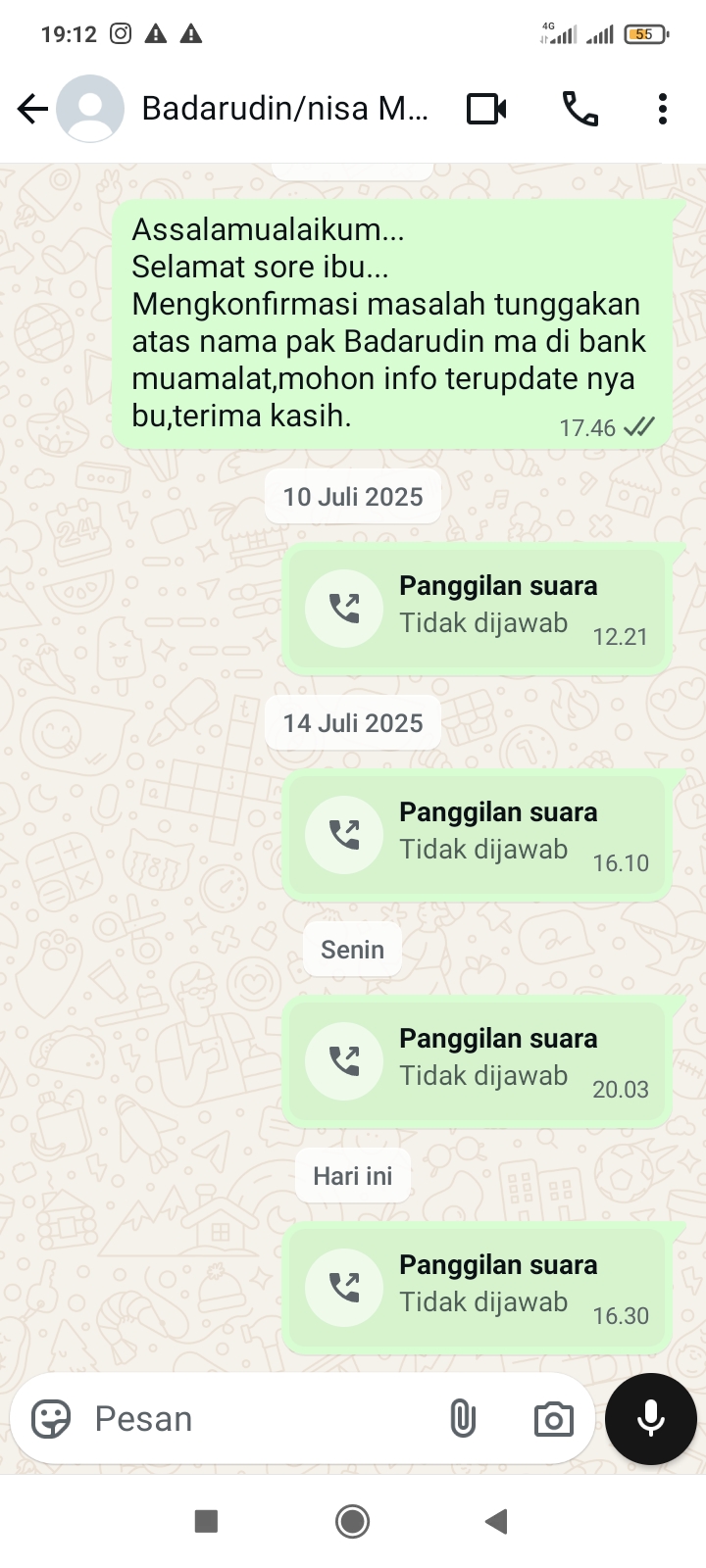Open the 20.03 voice call entry
Viewport: 706px width, 1568px height.
tap(477, 1061)
